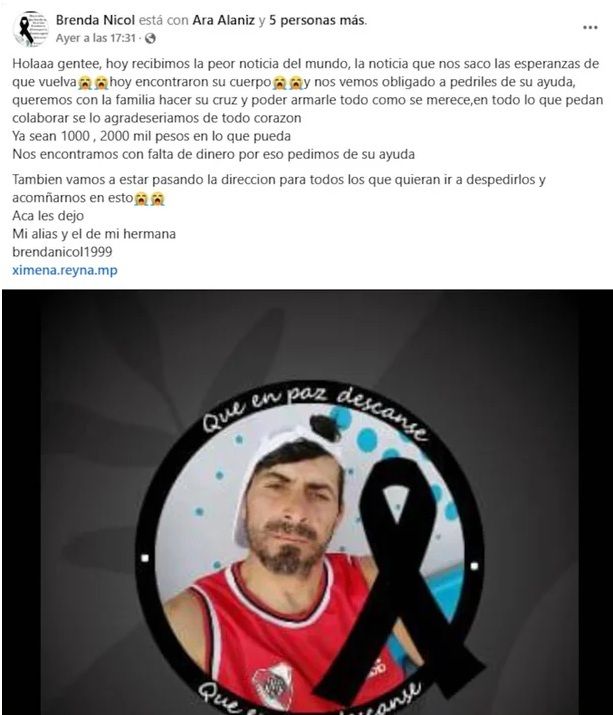
Task: Open Brenda Nicol's profile picture
Action: (28, 28)
